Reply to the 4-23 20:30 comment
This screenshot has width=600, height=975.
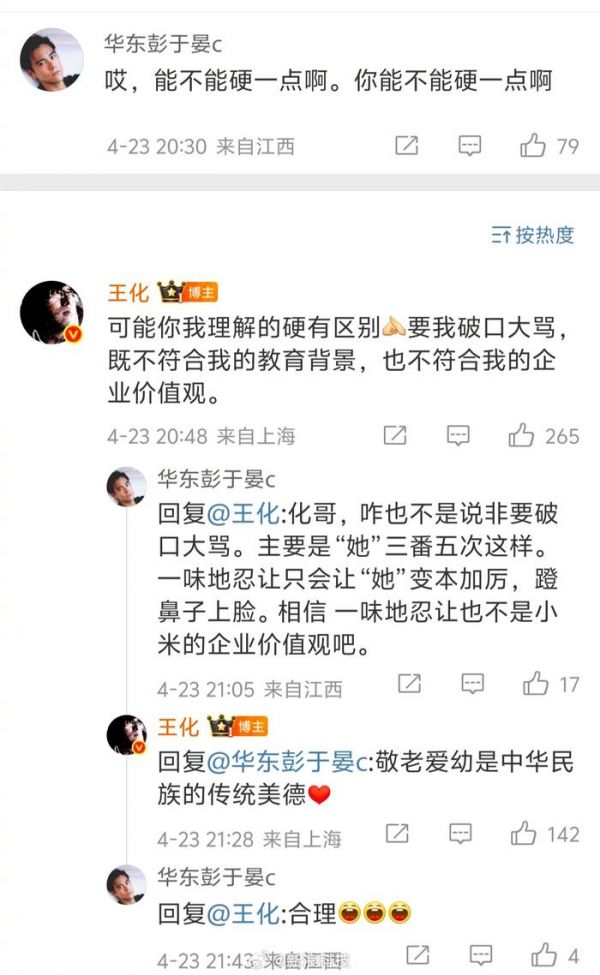click(x=470, y=146)
